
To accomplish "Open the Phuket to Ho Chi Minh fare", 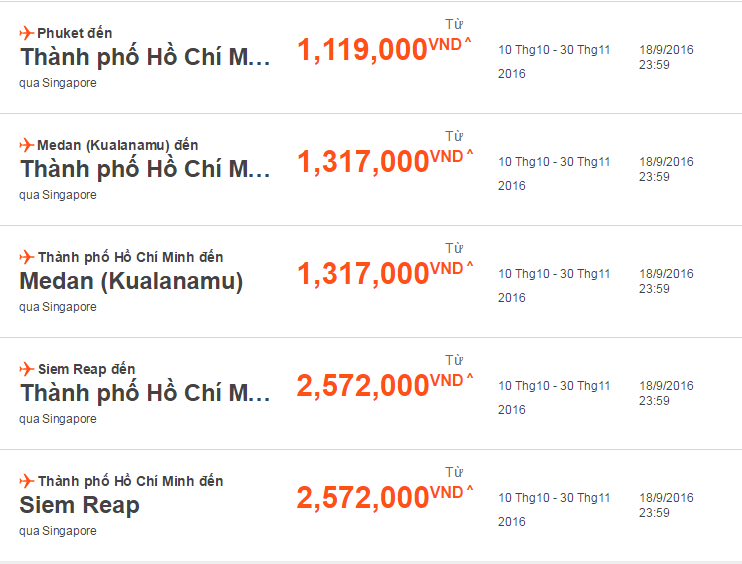I will (x=145, y=57).
